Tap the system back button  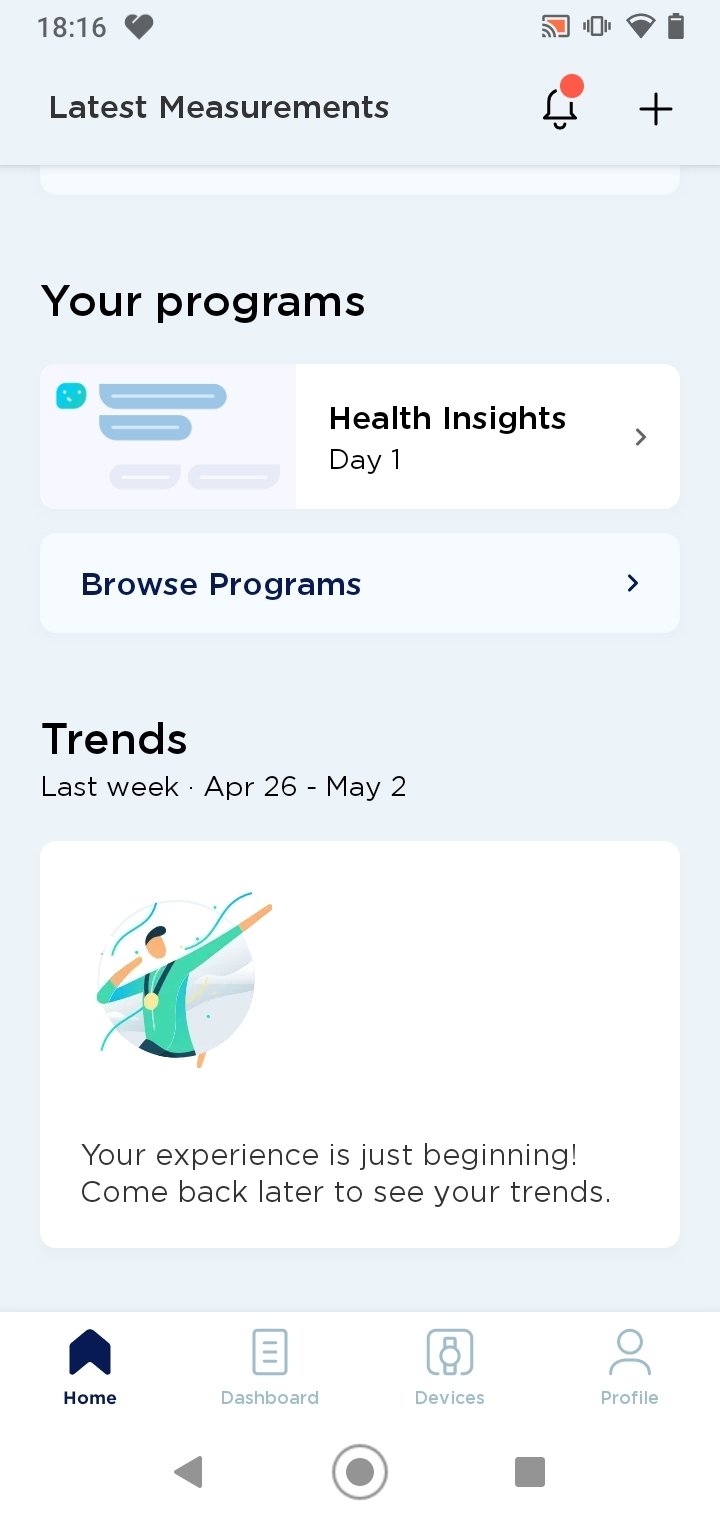(188, 1471)
